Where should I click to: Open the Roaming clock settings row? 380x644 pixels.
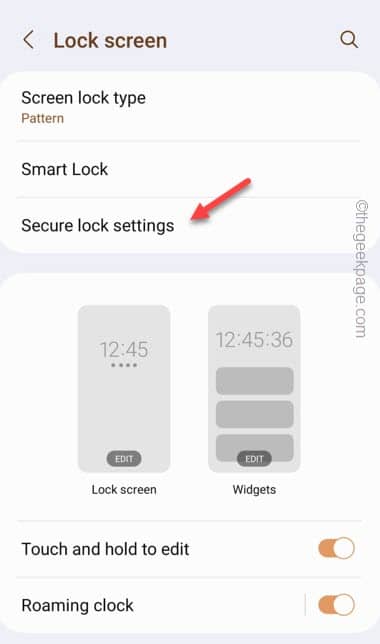pos(160,605)
